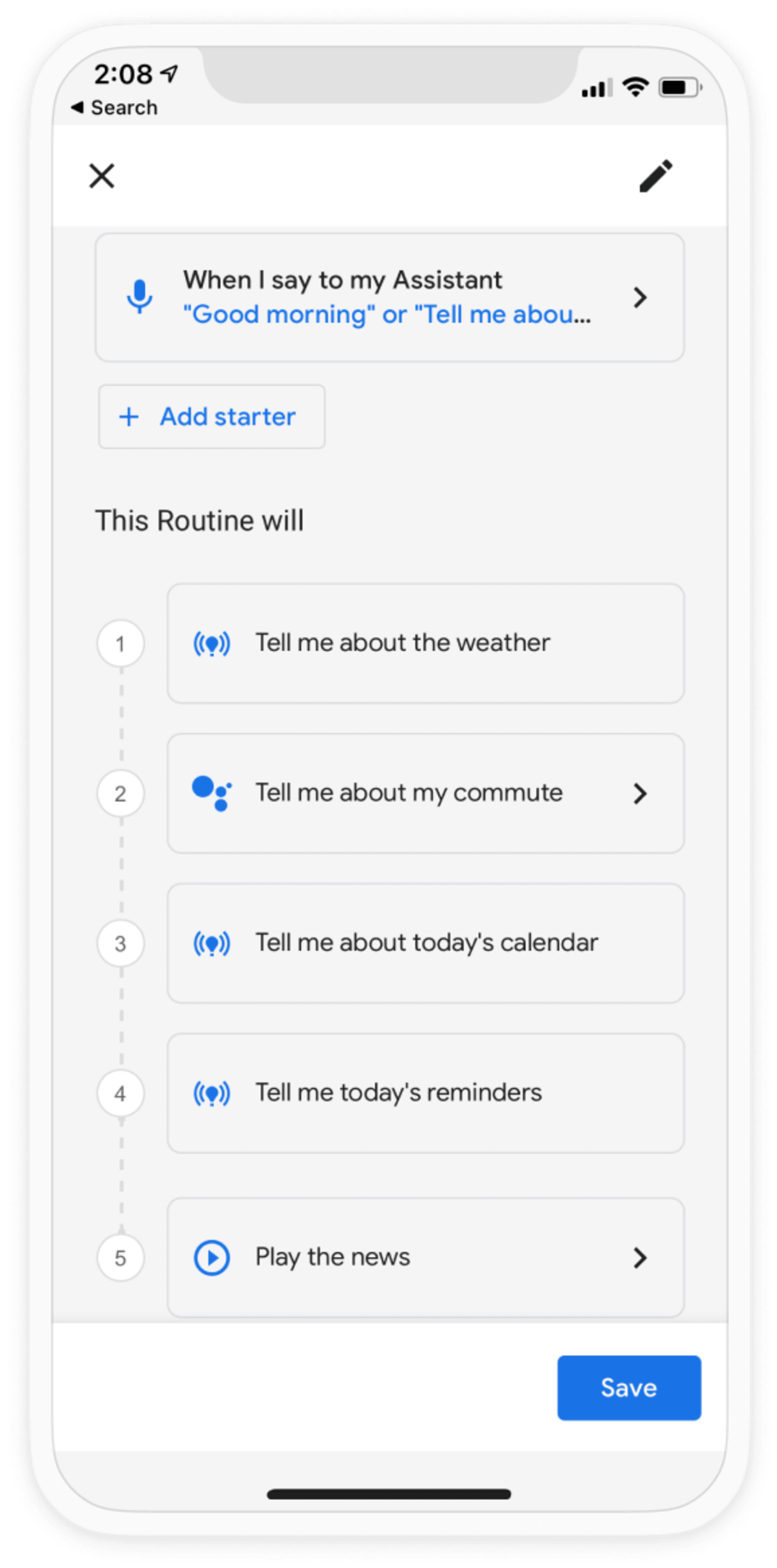Tap the pencil edit icon
Viewport: 777px width, 1568px height.
pyautogui.click(x=656, y=177)
